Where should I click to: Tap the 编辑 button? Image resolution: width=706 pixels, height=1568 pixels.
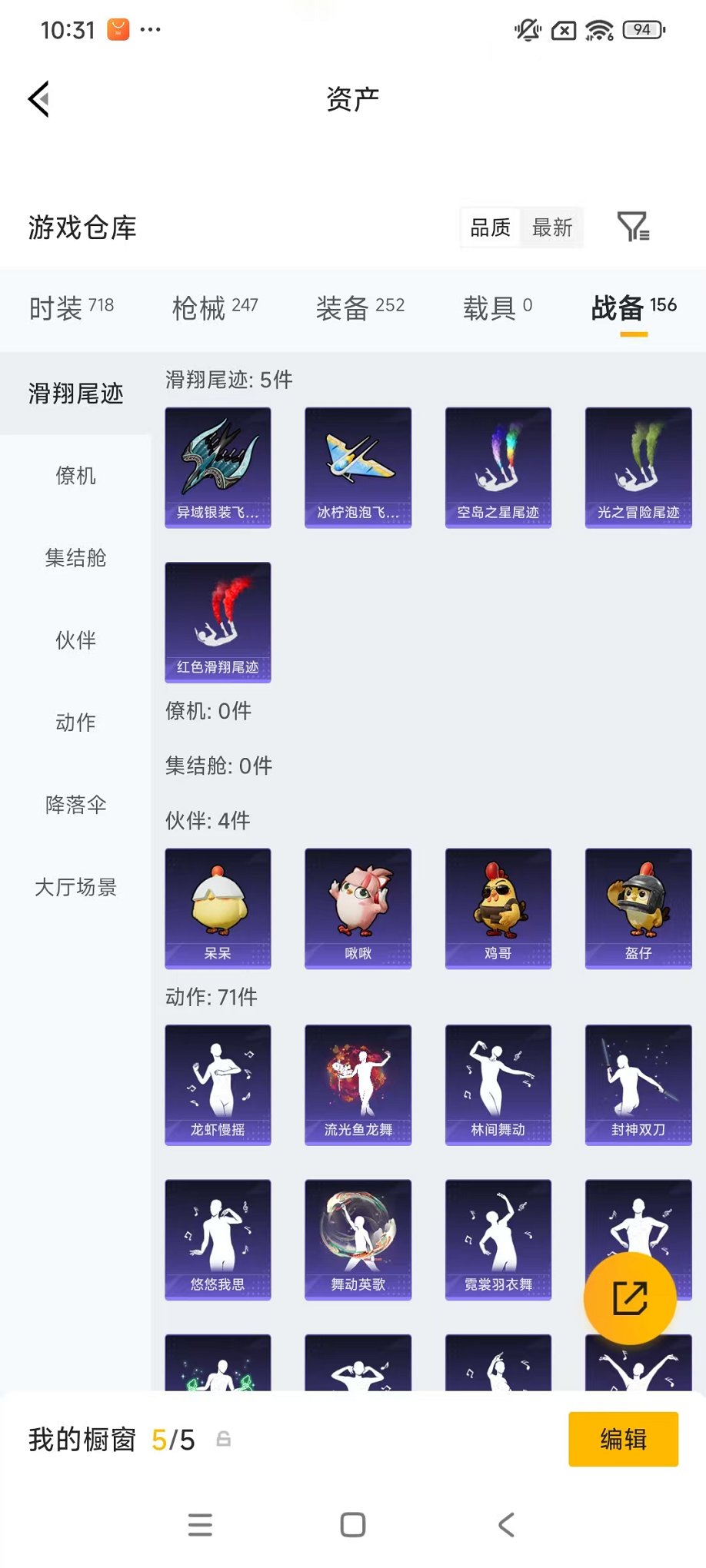click(623, 1439)
